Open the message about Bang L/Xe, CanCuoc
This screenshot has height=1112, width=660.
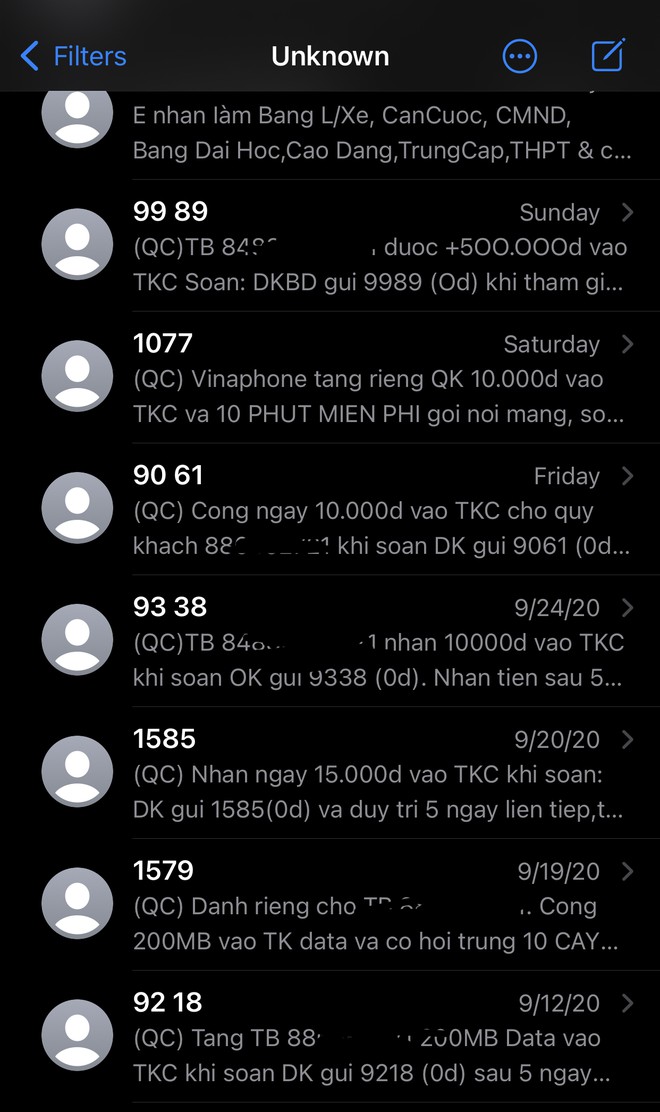380,134
